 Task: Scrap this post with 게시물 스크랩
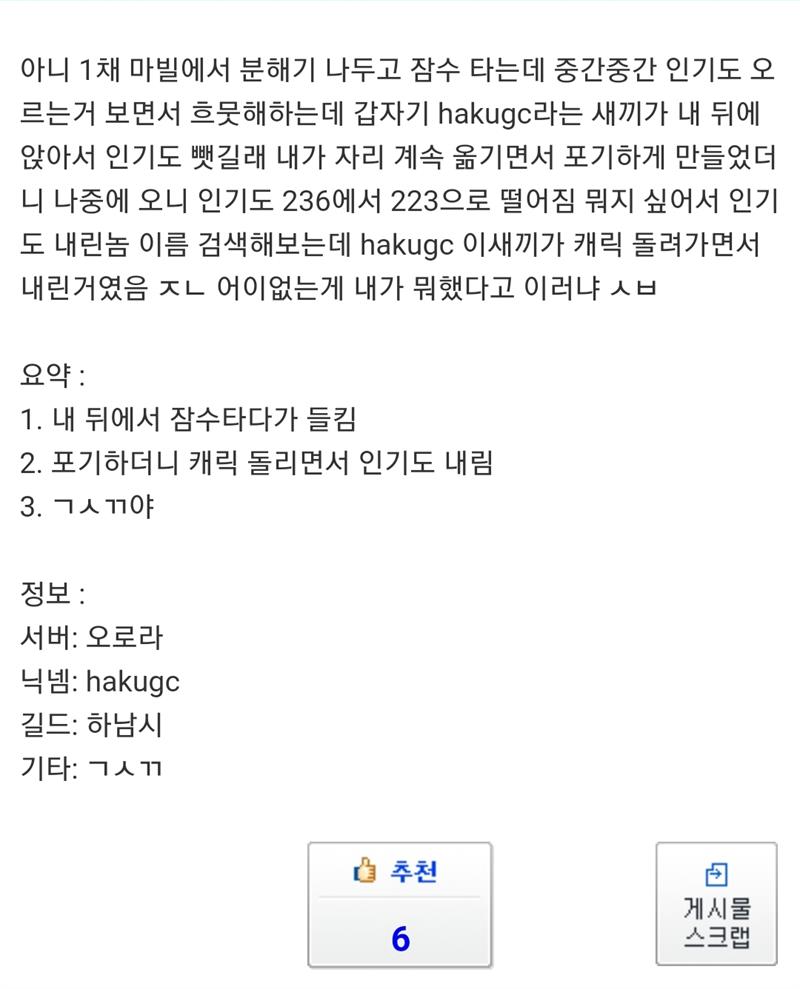716,904
